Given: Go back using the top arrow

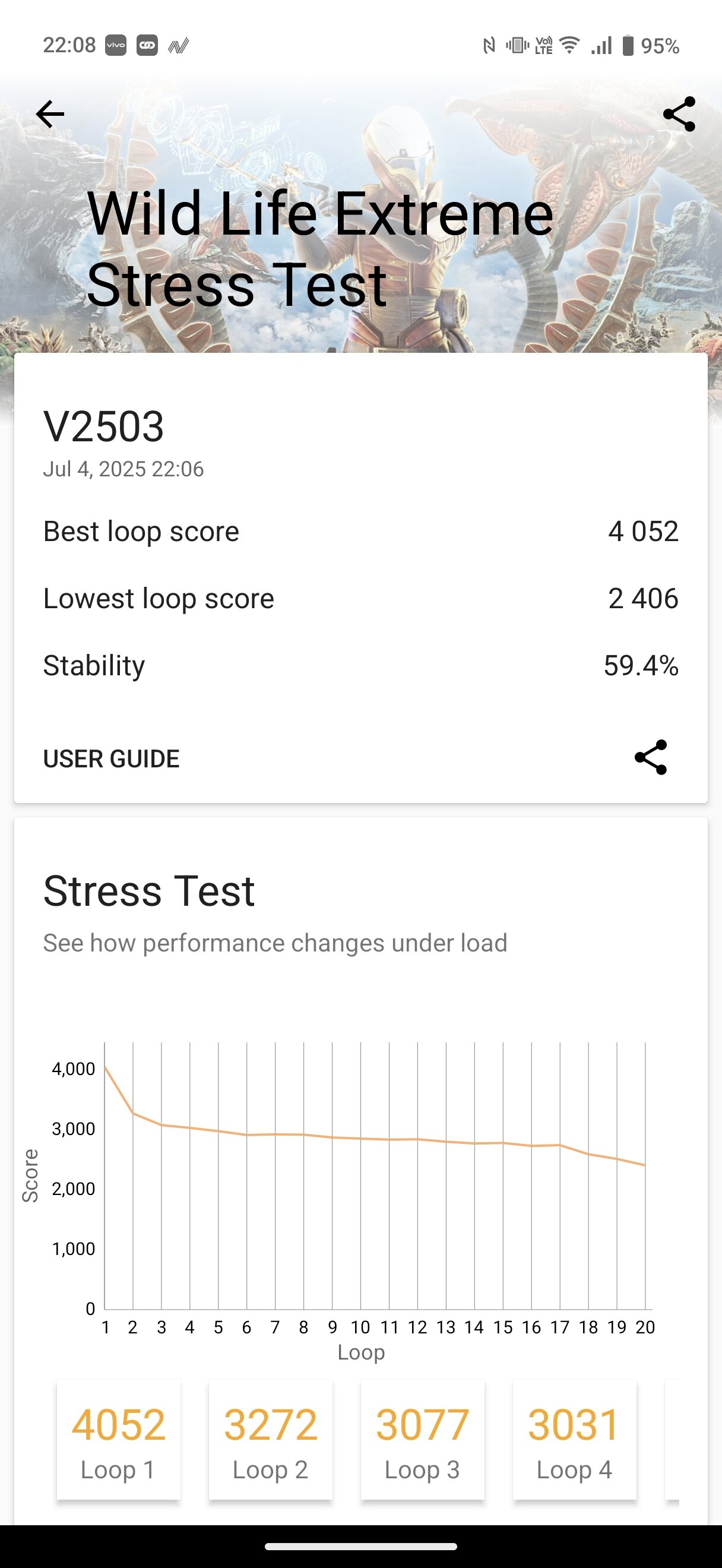Looking at the screenshot, I should coord(50,114).
